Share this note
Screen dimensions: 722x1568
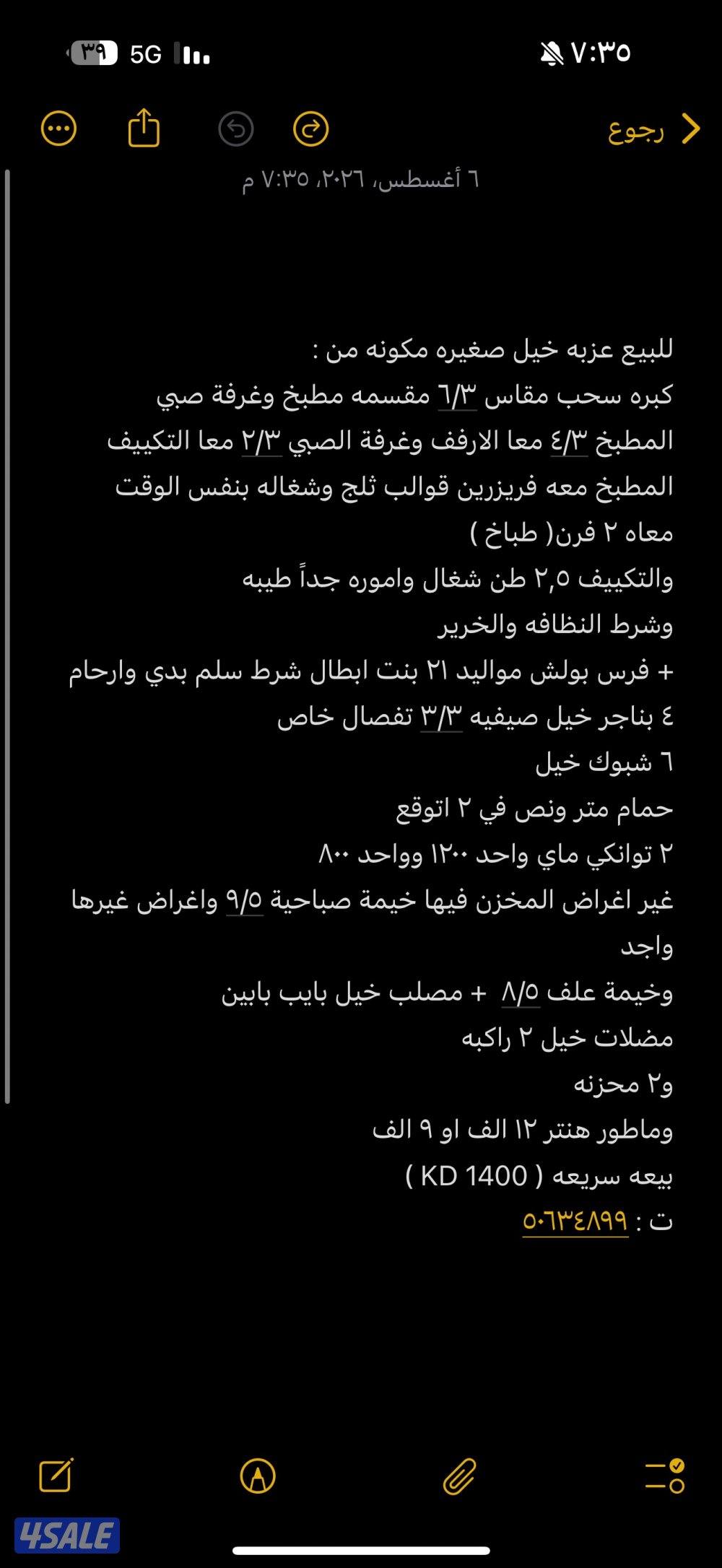pyautogui.click(x=143, y=128)
